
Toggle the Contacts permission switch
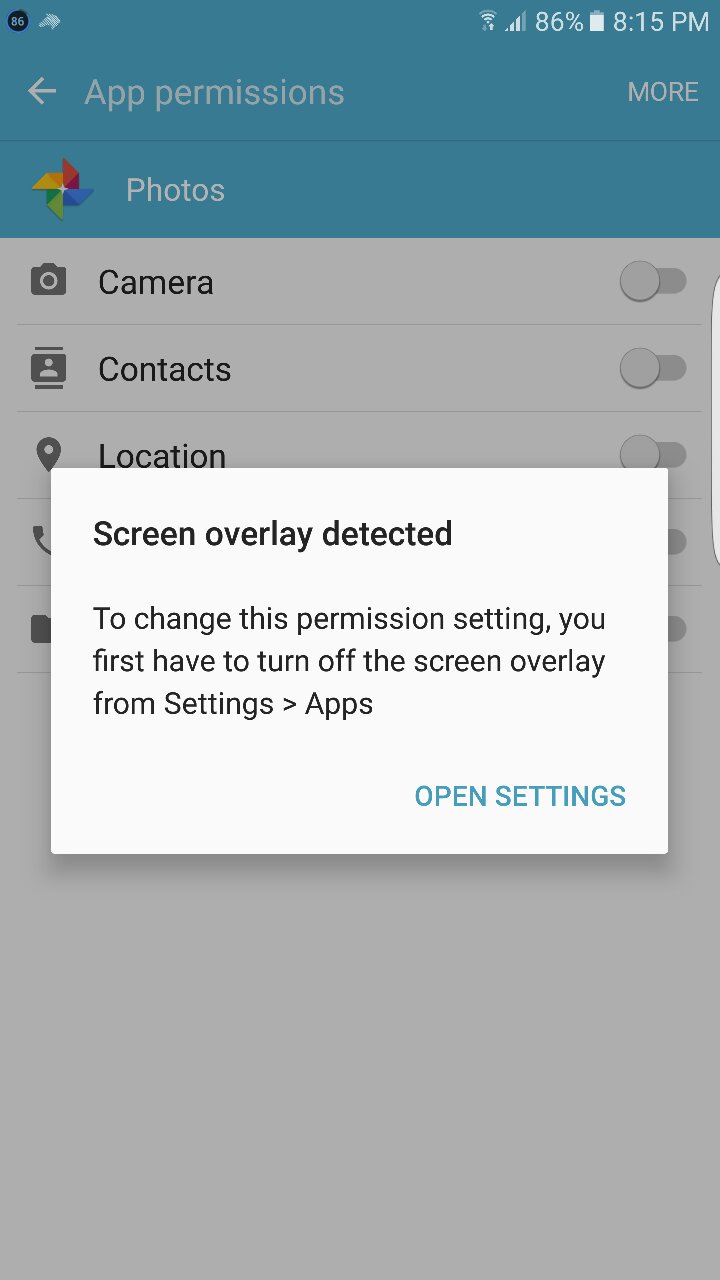(x=653, y=369)
